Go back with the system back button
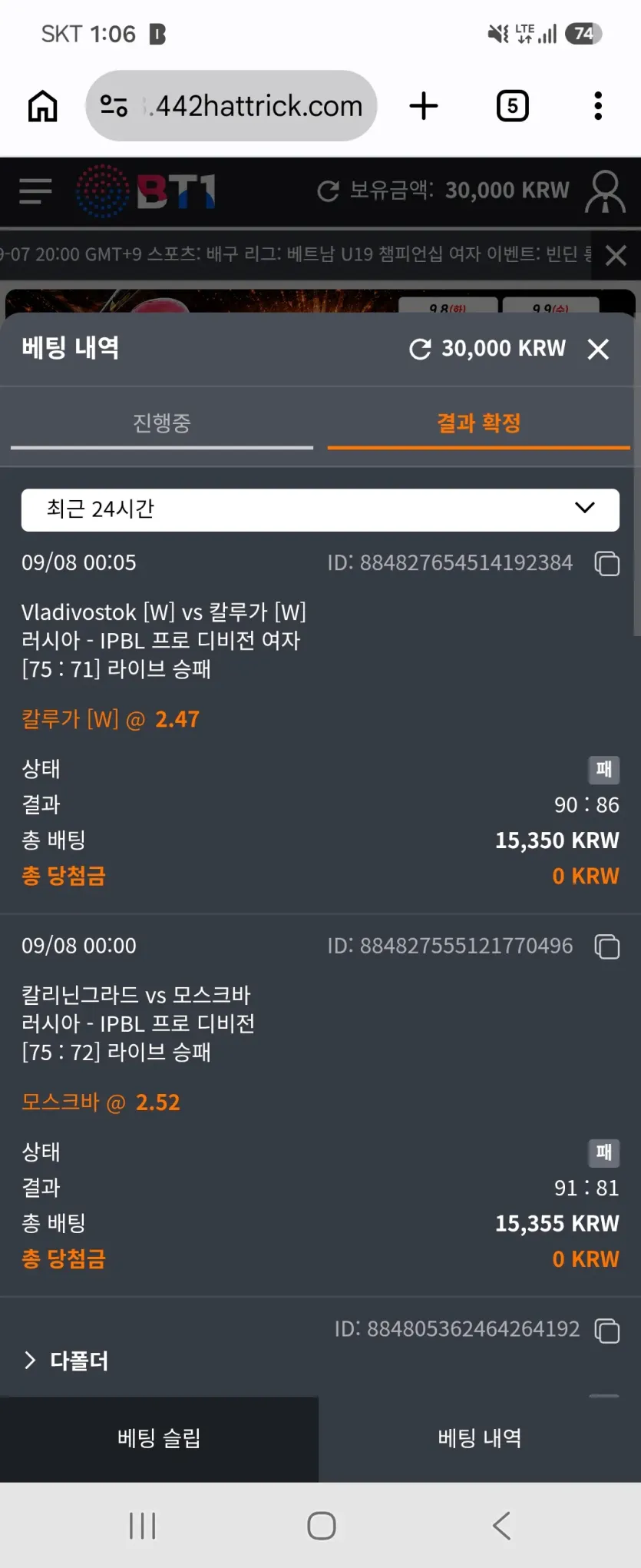This screenshot has width=641, height=1568. (x=502, y=1526)
